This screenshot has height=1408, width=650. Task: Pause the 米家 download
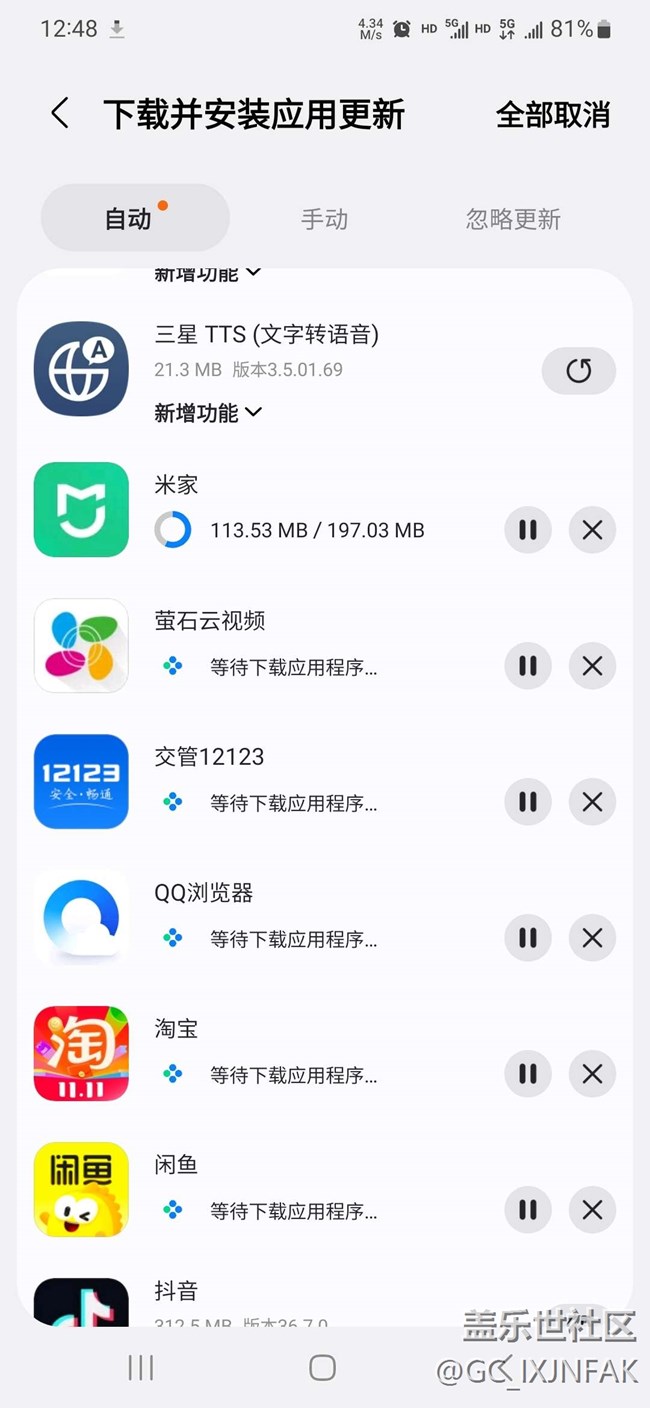pos(527,530)
